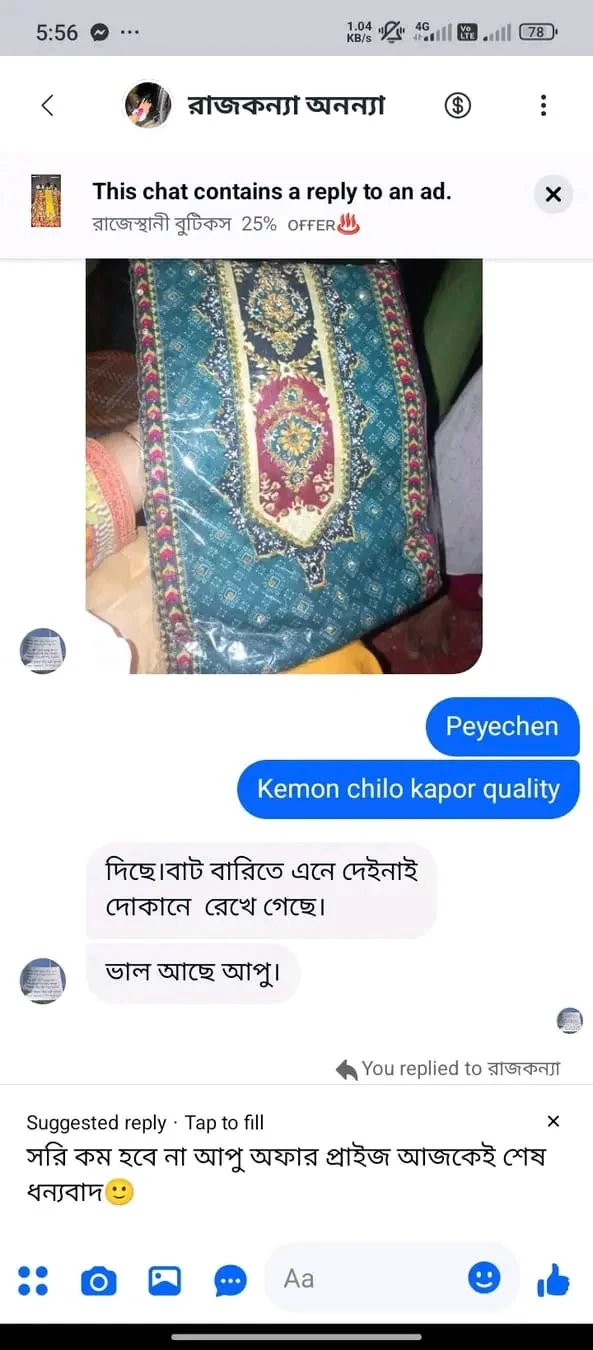Viewport: 593px width, 1350px height.
Task: Go back using the top-left arrow
Action: [47, 105]
